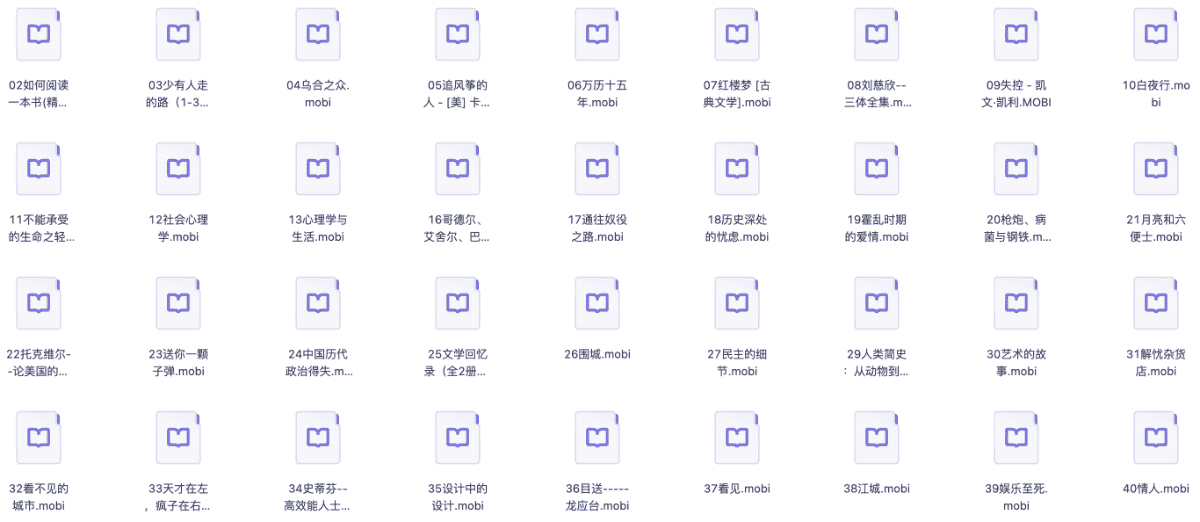The image size is (1200, 522).
Task: Open the 10白夜行.mobi file
Action: [x=1156, y=36]
